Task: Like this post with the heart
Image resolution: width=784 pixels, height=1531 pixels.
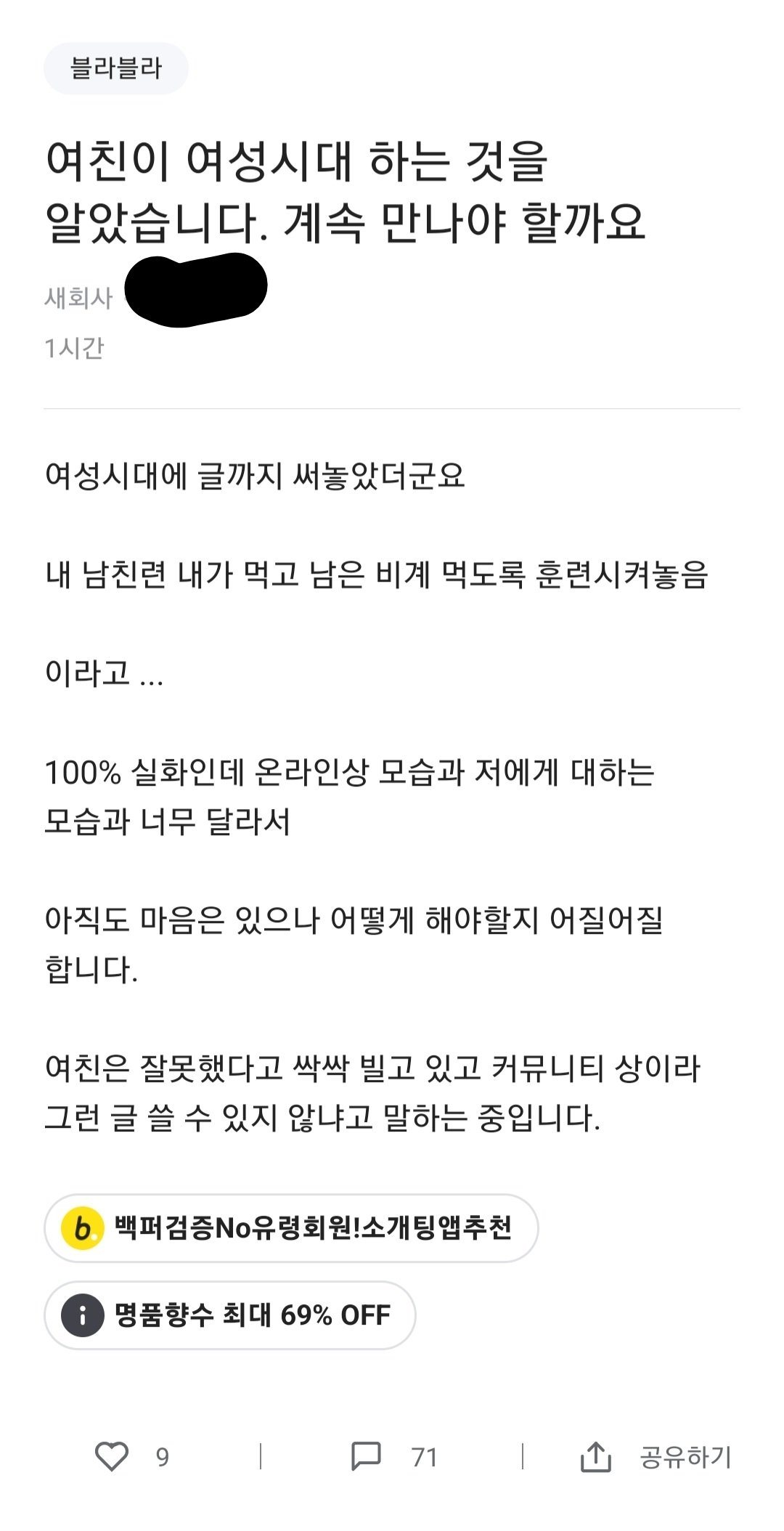Action: click(112, 1456)
